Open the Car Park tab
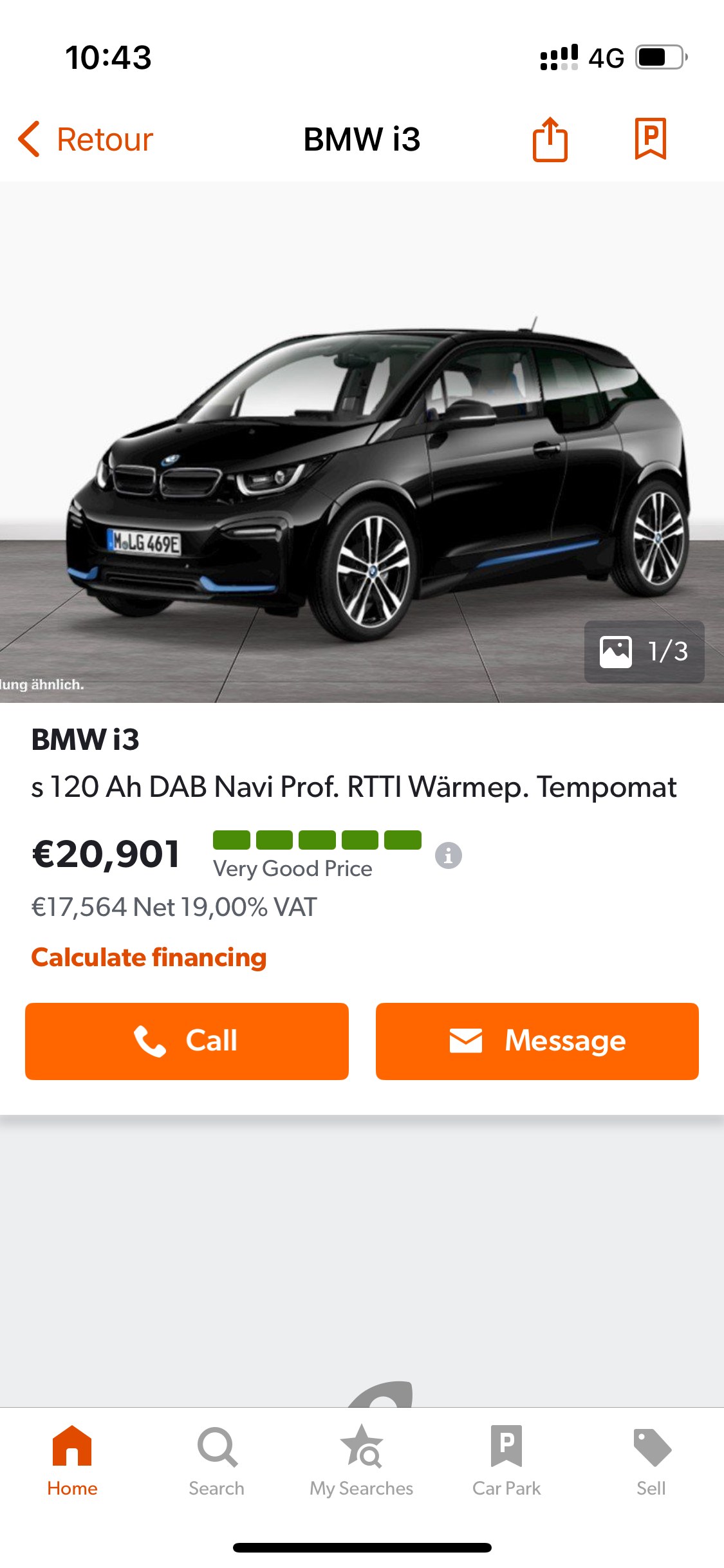Viewport: 724px width, 1568px height. pyautogui.click(x=506, y=1461)
